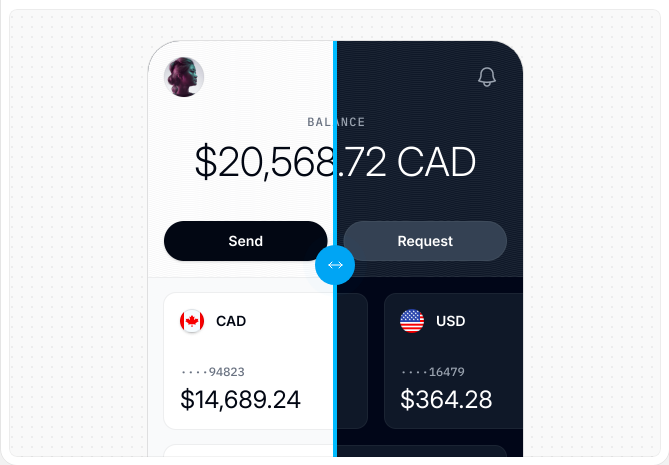Image resolution: width=669 pixels, height=465 pixels.
Task: Tap the profile avatar photo
Action: [x=184, y=77]
